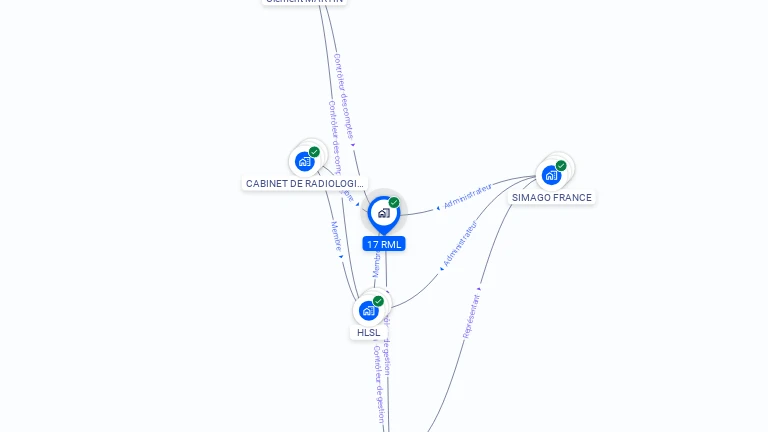The height and width of the screenshot is (432, 768).
Task: Select the 17 RML company node
Action: (383, 213)
